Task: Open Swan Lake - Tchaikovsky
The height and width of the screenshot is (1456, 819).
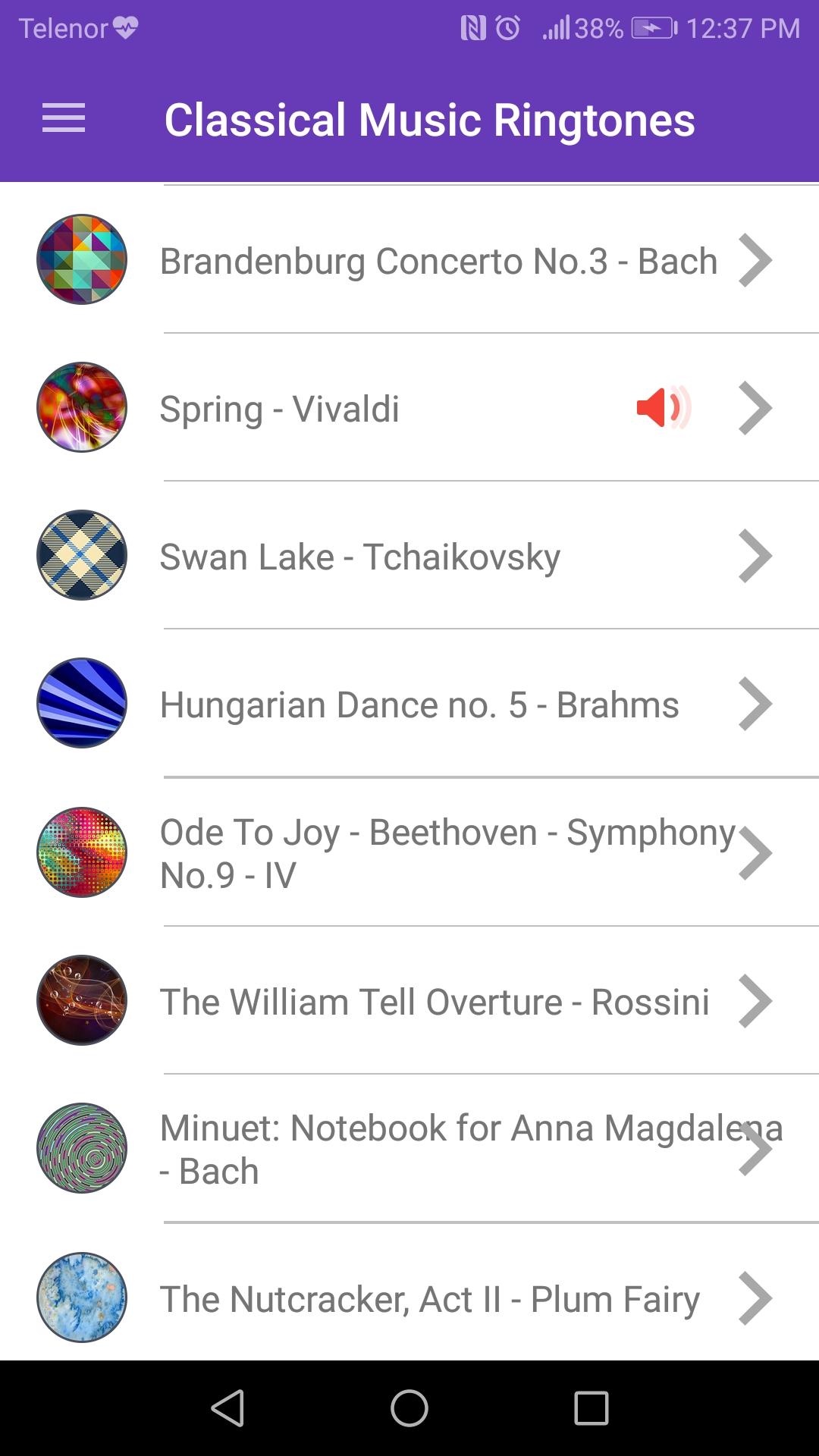Action: 359,557
